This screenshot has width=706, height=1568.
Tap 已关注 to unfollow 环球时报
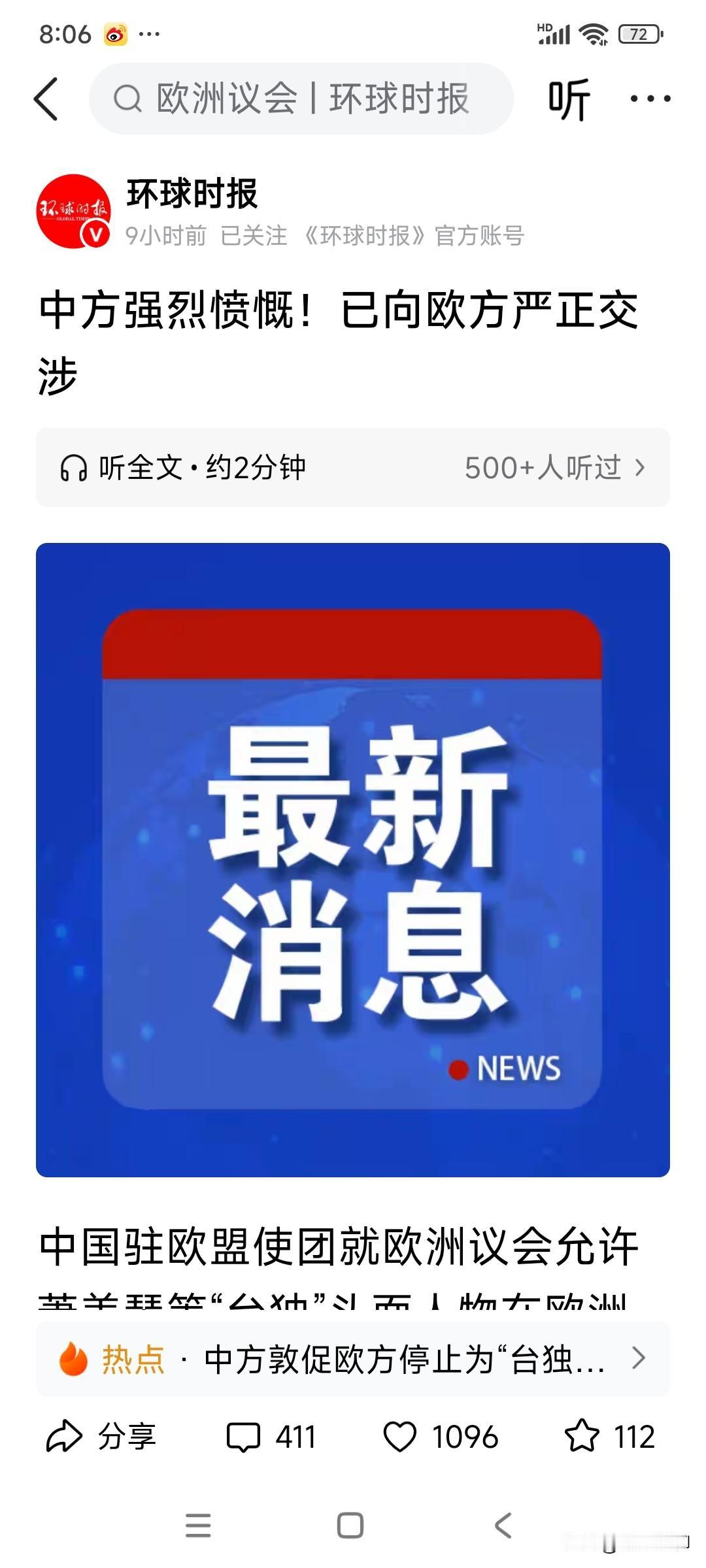pos(256,236)
